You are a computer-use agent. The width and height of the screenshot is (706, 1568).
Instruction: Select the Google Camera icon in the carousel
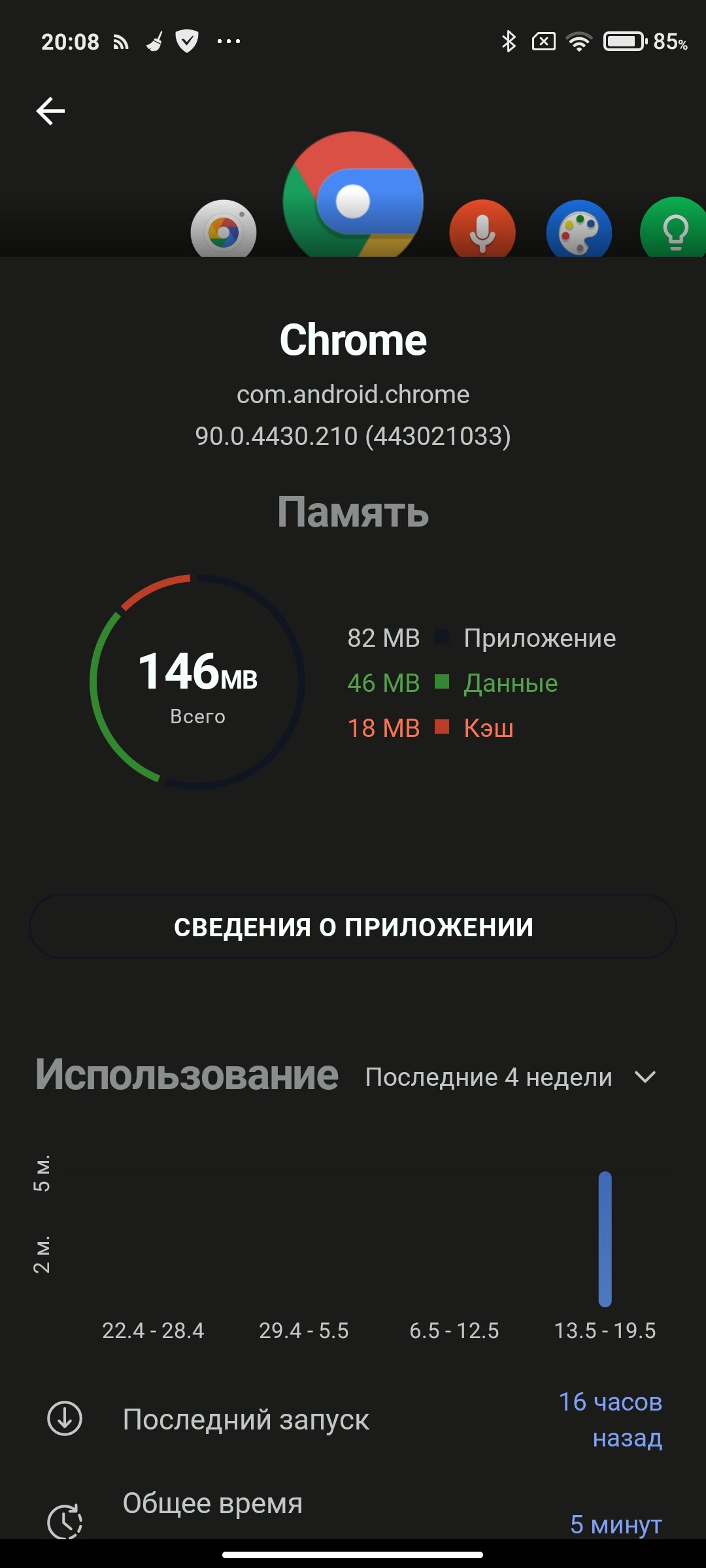(x=224, y=229)
